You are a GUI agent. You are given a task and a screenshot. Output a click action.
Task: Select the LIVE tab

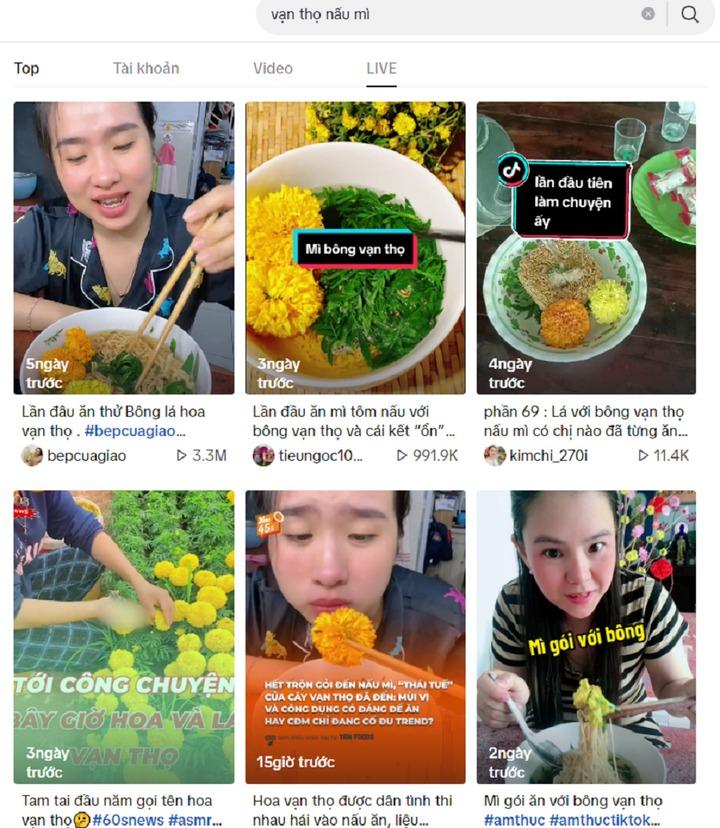point(382,68)
